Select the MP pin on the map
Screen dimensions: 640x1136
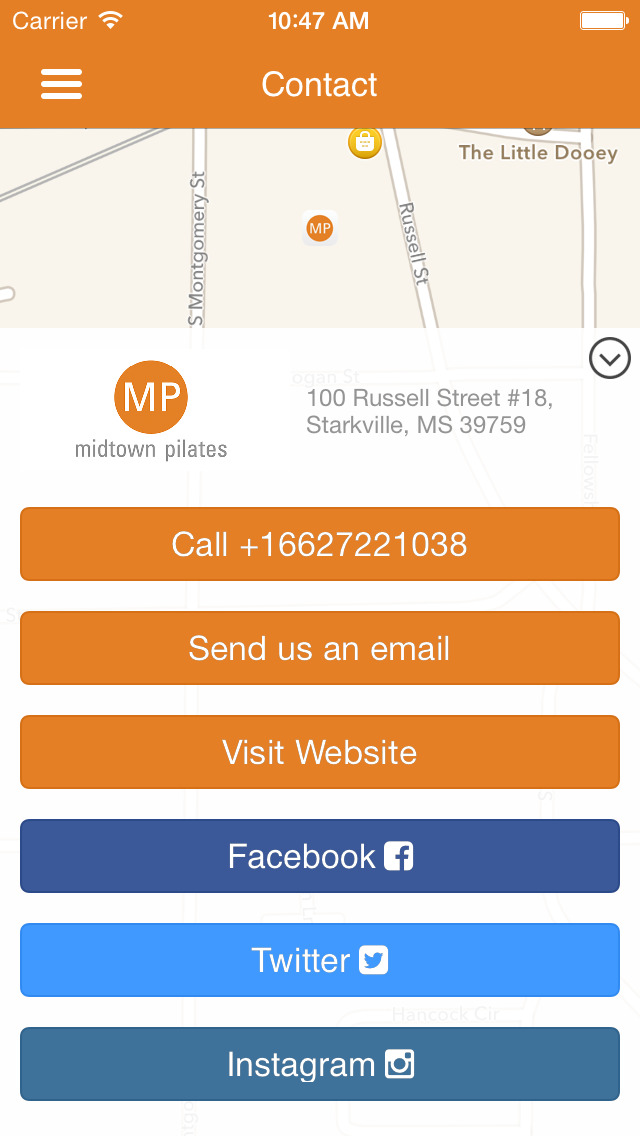coord(320,229)
